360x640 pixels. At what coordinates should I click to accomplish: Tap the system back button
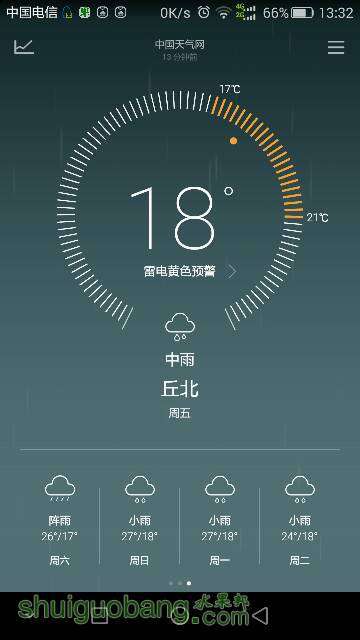tap(260, 615)
